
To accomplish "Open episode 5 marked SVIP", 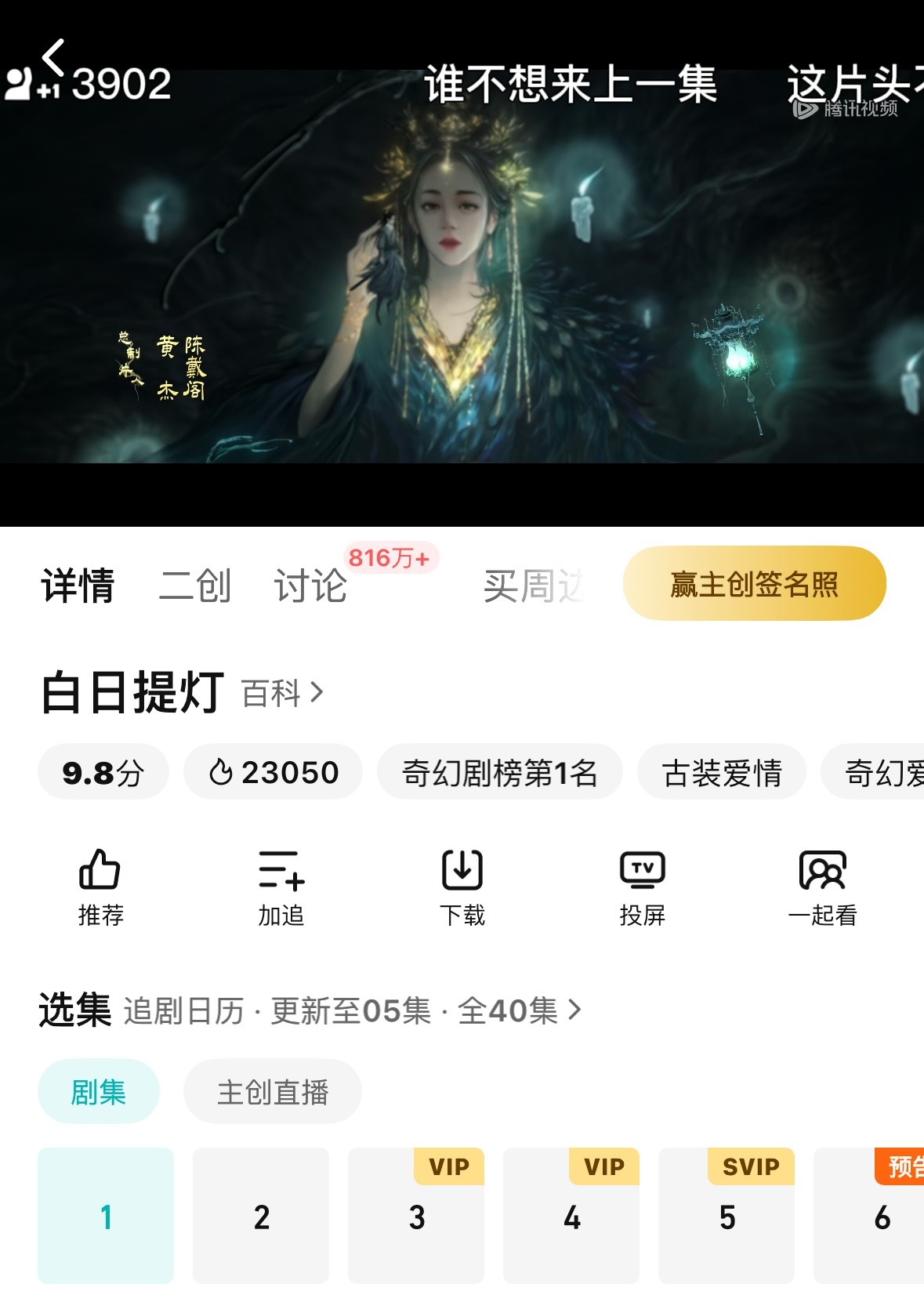I will [727, 1219].
